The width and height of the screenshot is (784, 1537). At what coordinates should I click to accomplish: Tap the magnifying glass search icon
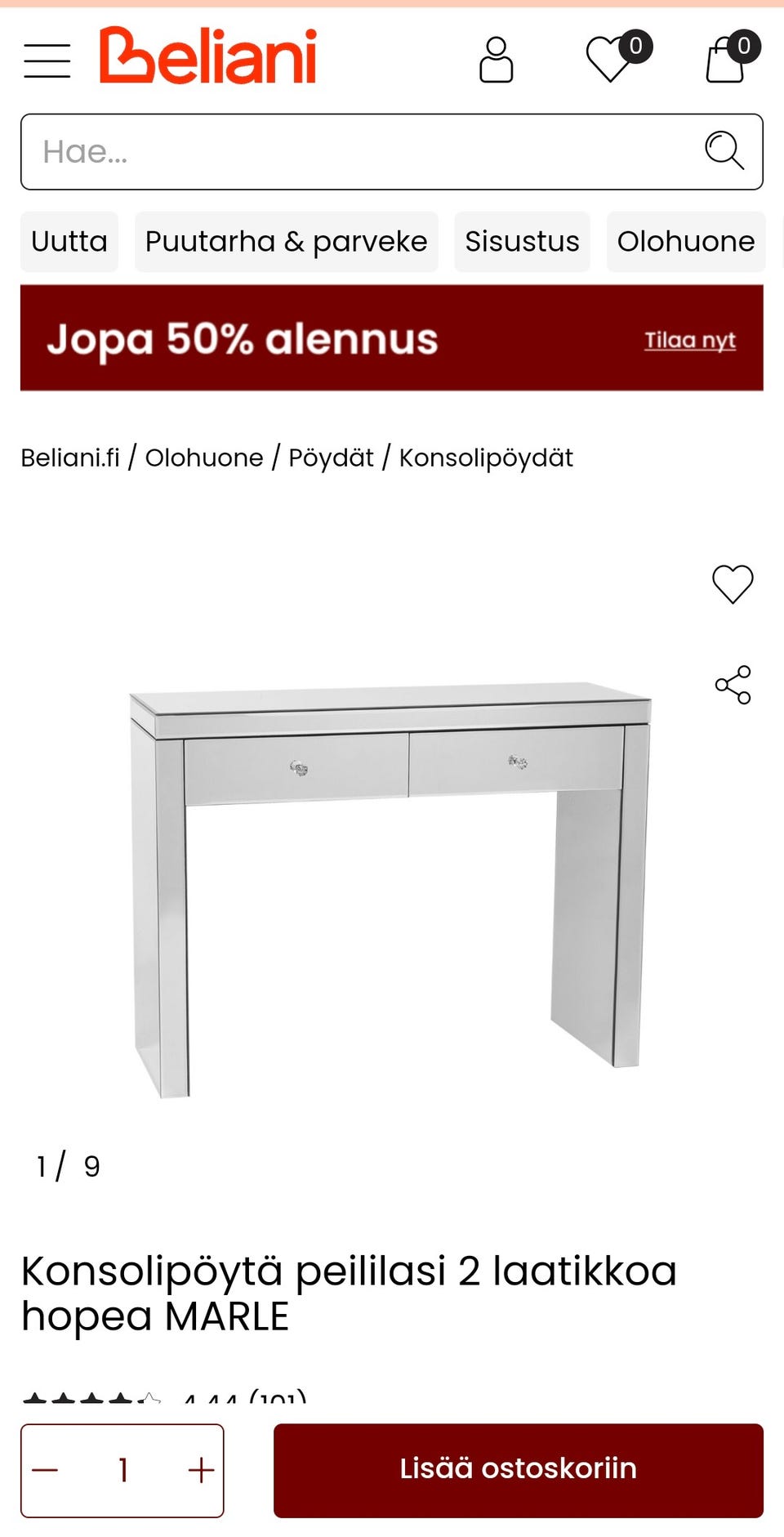pyautogui.click(x=724, y=151)
